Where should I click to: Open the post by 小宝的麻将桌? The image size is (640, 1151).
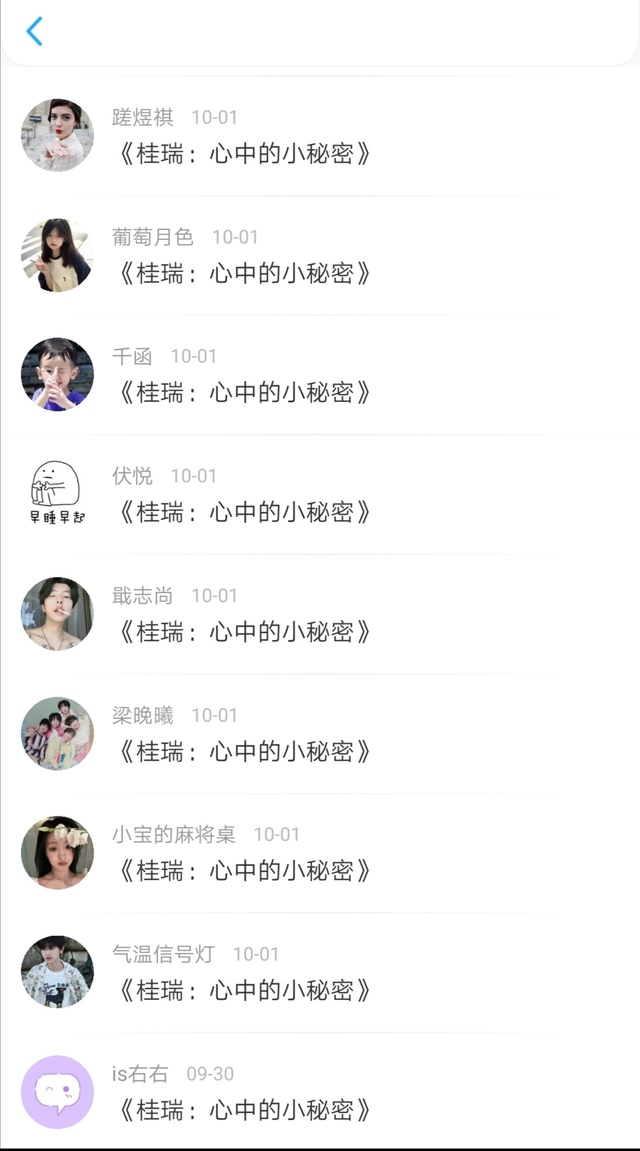244,871
